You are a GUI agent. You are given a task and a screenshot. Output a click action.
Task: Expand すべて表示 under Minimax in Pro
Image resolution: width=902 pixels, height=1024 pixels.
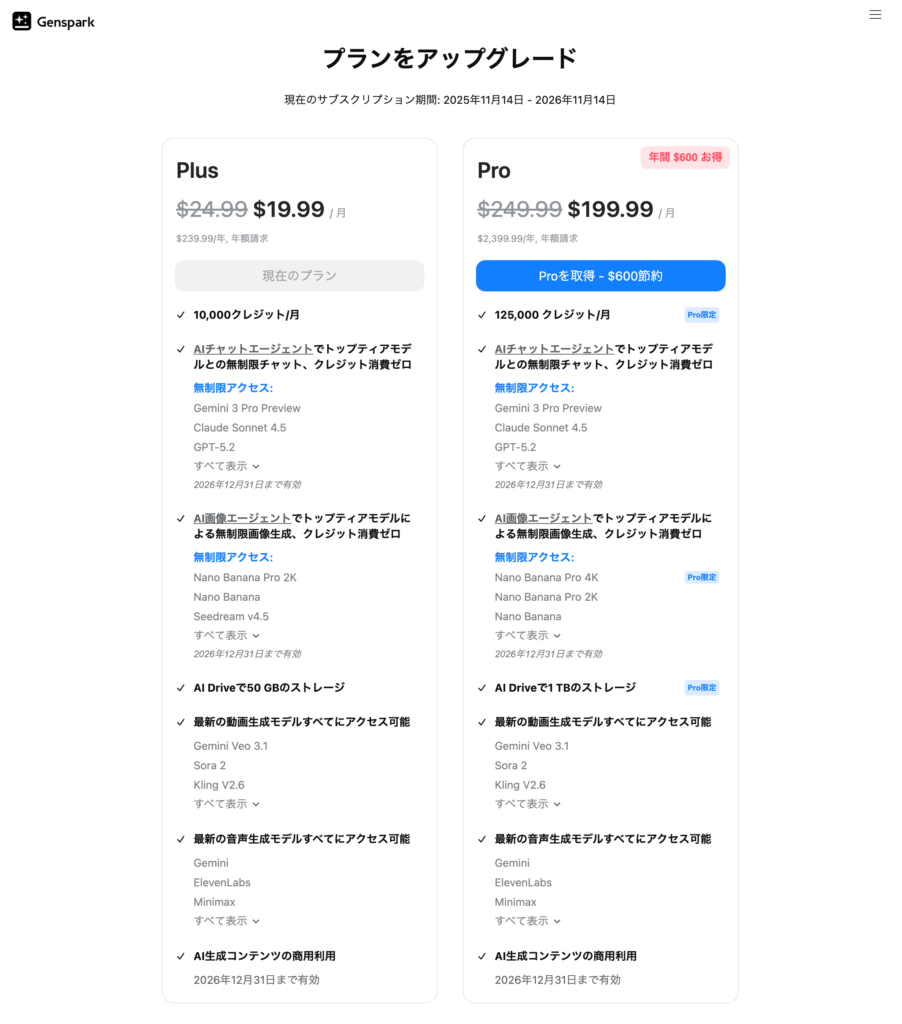point(527,921)
